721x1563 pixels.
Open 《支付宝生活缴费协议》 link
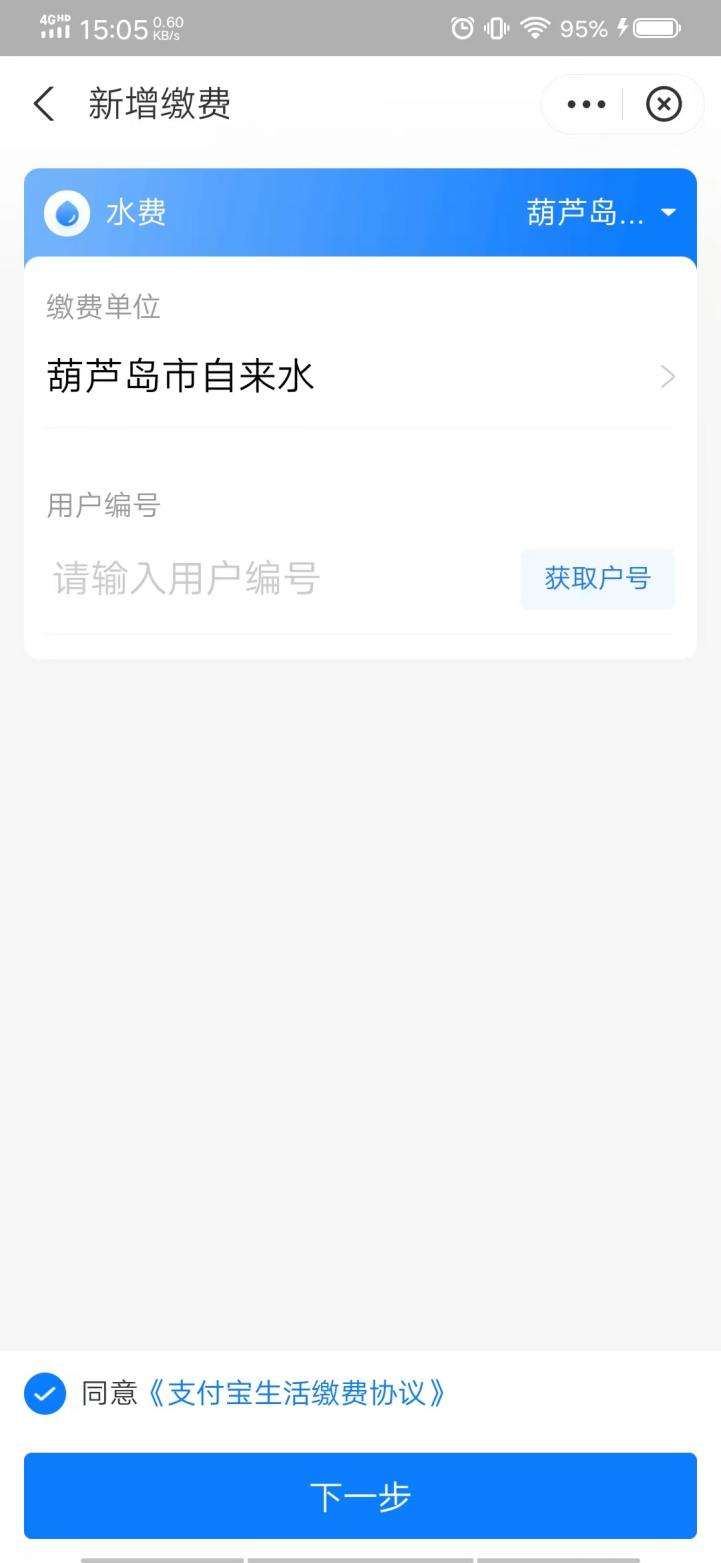[x=296, y=1393]
